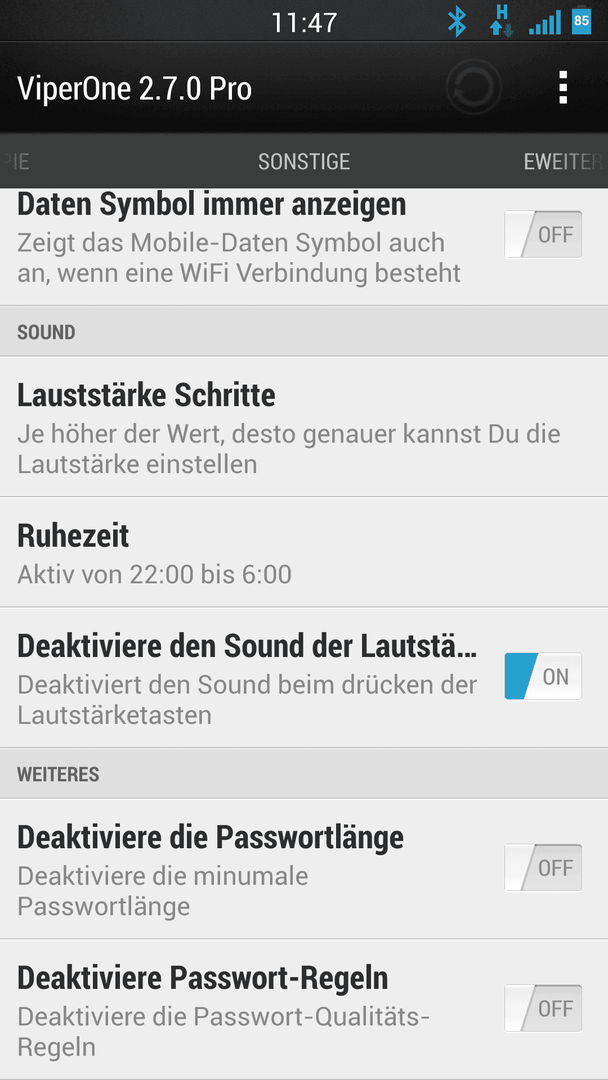The image size is (608, 1080).
Task: Open Ruhezeit settings
Action: click(x=304, y=552)
